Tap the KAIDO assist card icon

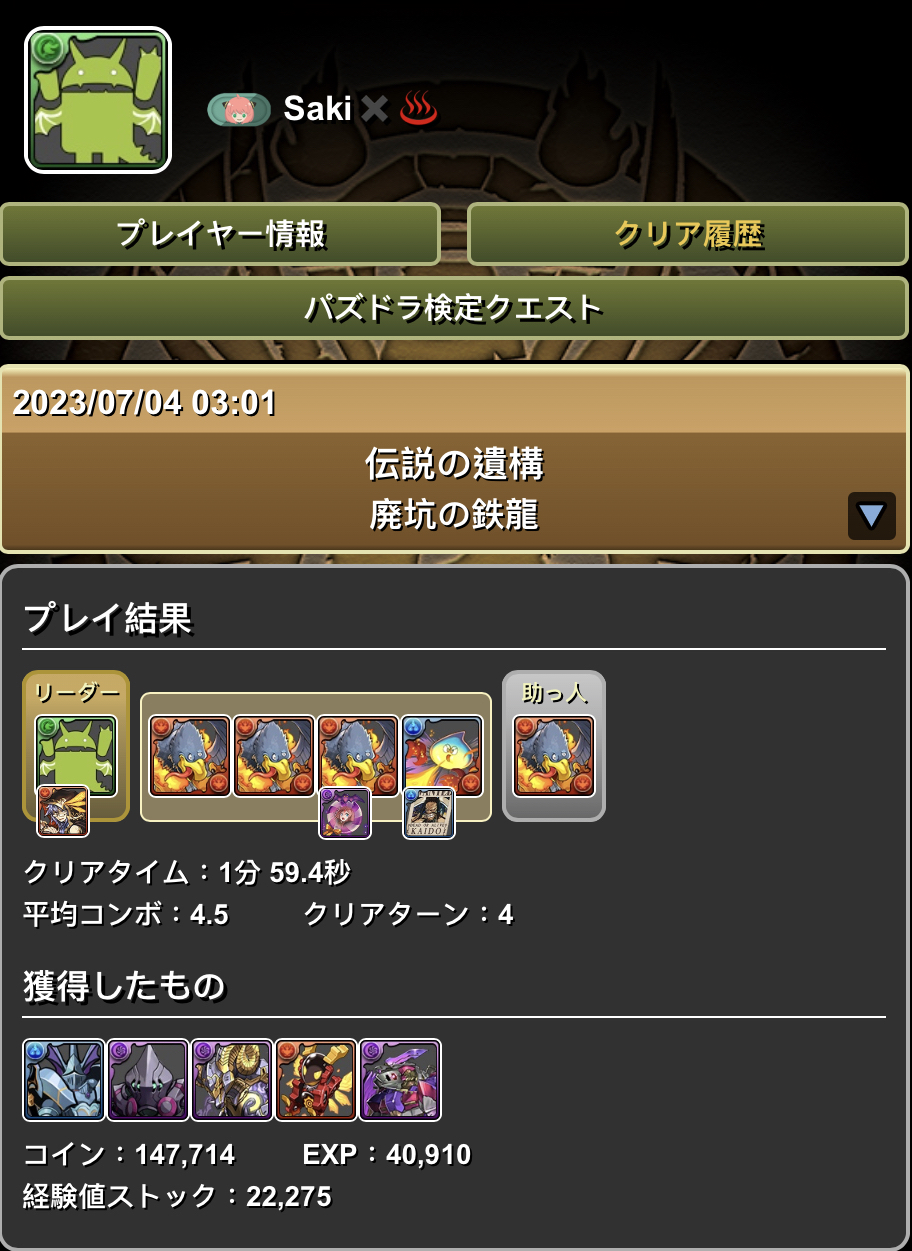[429, 813]
